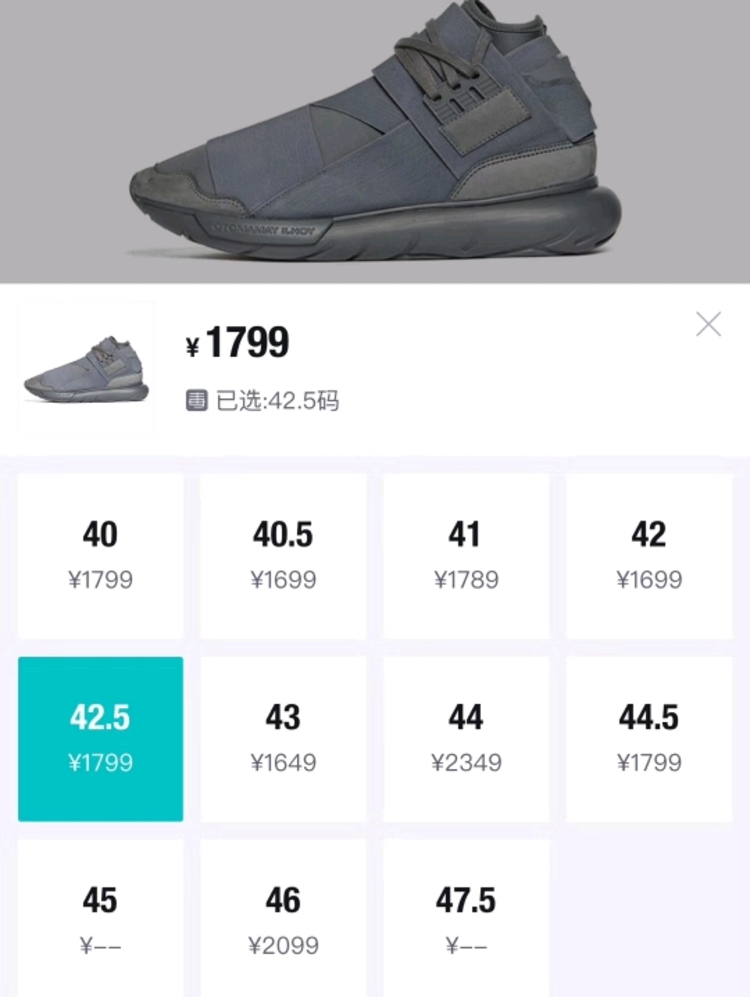750x997 pixels.
Task: Select size 46 at ¥2099
Action: tap(283, 918)
